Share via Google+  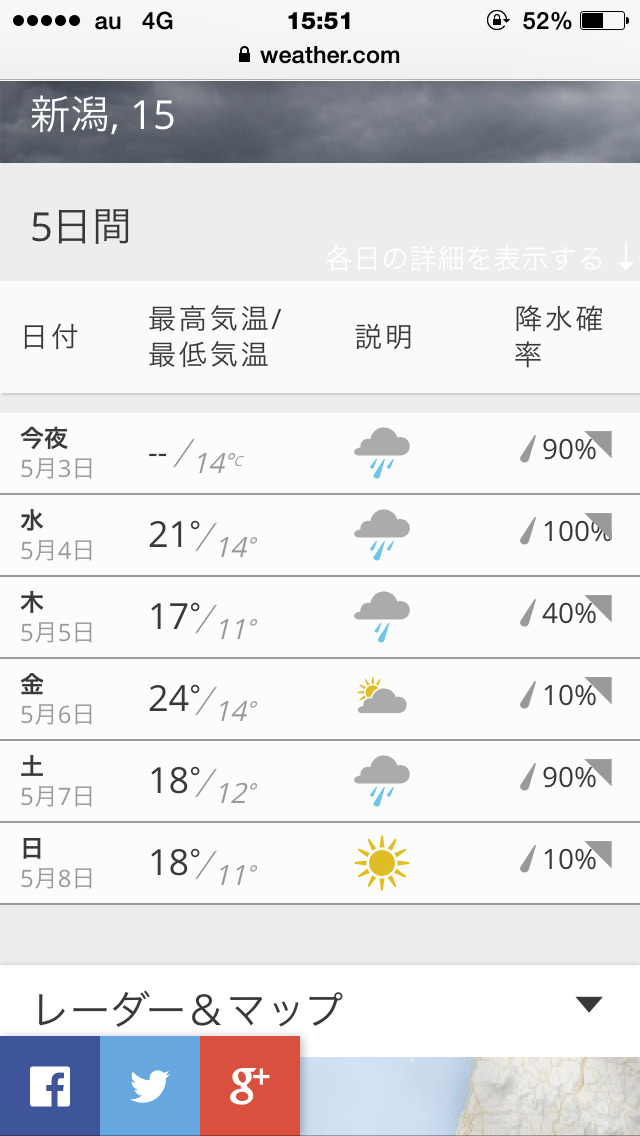[250, 1086]
